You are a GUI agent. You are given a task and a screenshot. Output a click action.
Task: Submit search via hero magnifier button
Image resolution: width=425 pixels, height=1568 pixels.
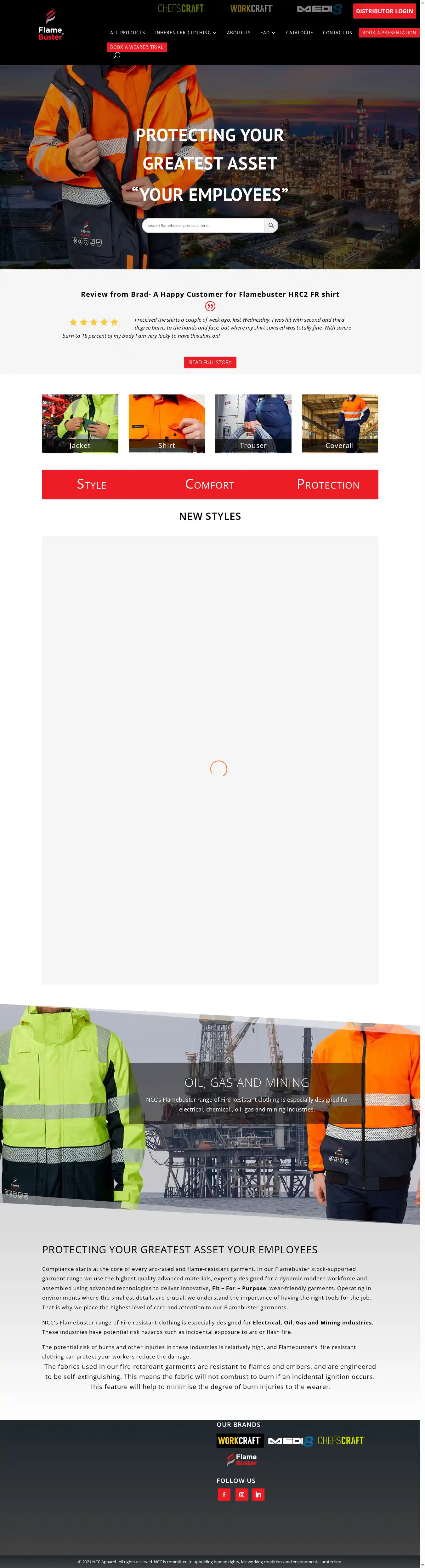pos(271,225)
